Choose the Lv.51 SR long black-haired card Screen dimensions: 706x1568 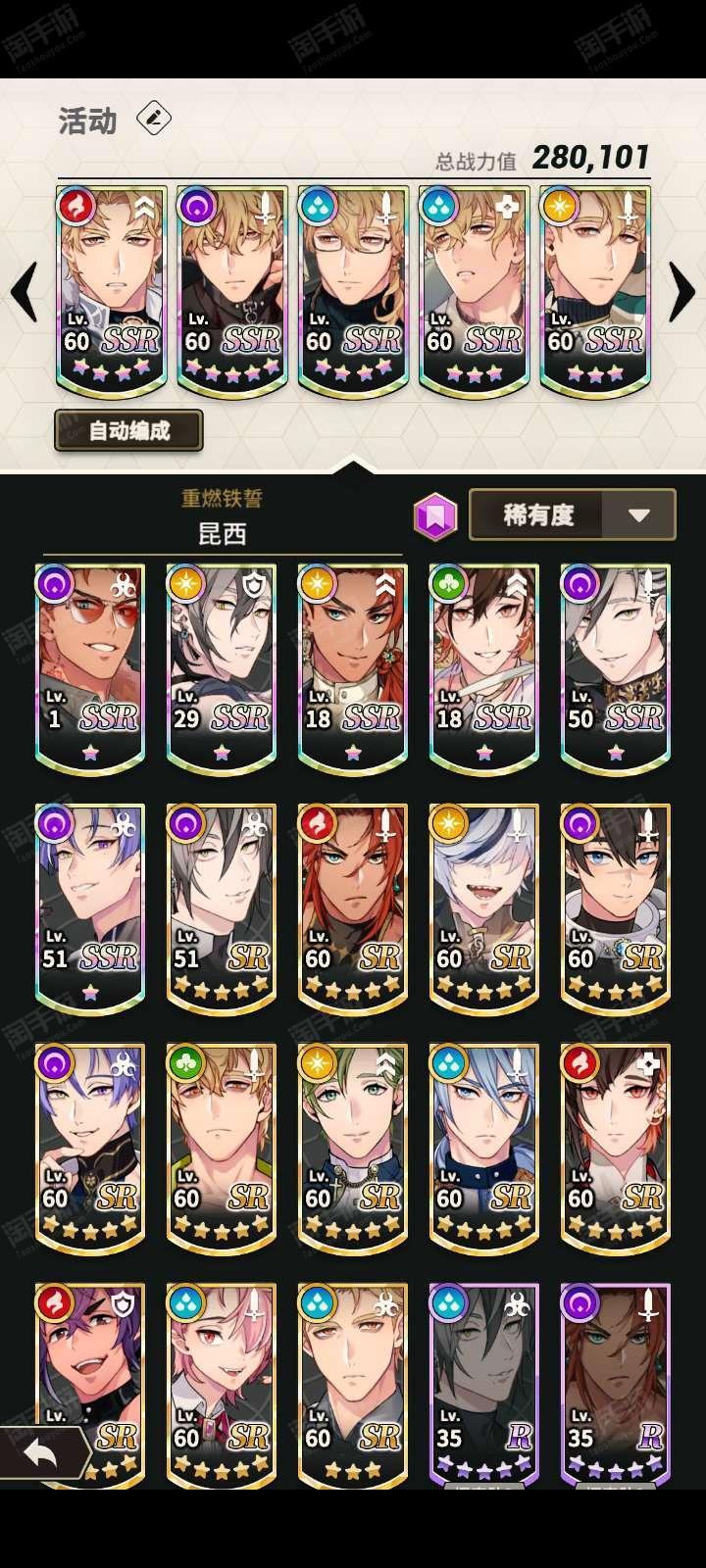pos(222,908)
